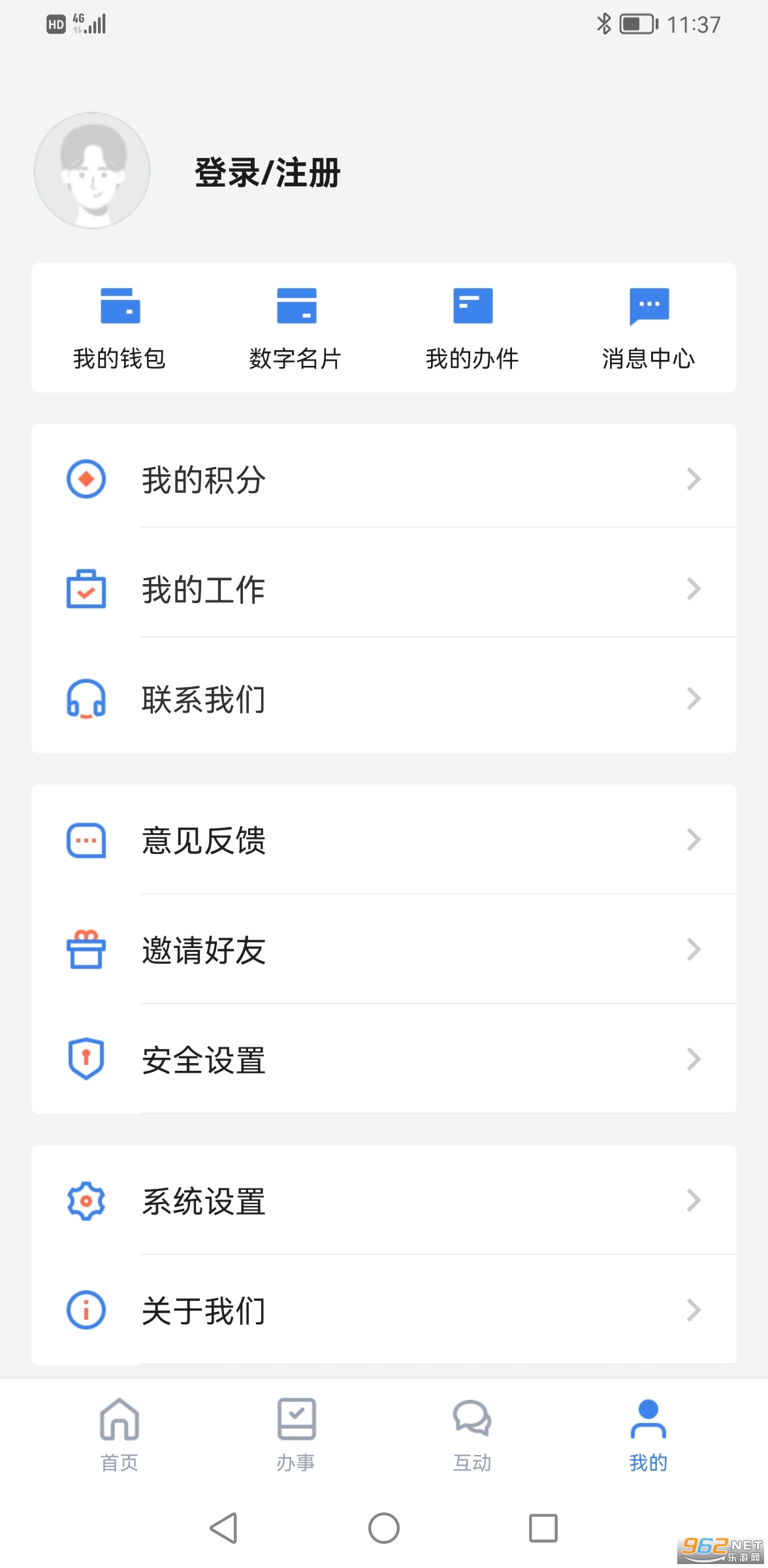This screenshot has height=1568, width=768.
Task: Go to 我的工作 row
Action: click(384, 589)
